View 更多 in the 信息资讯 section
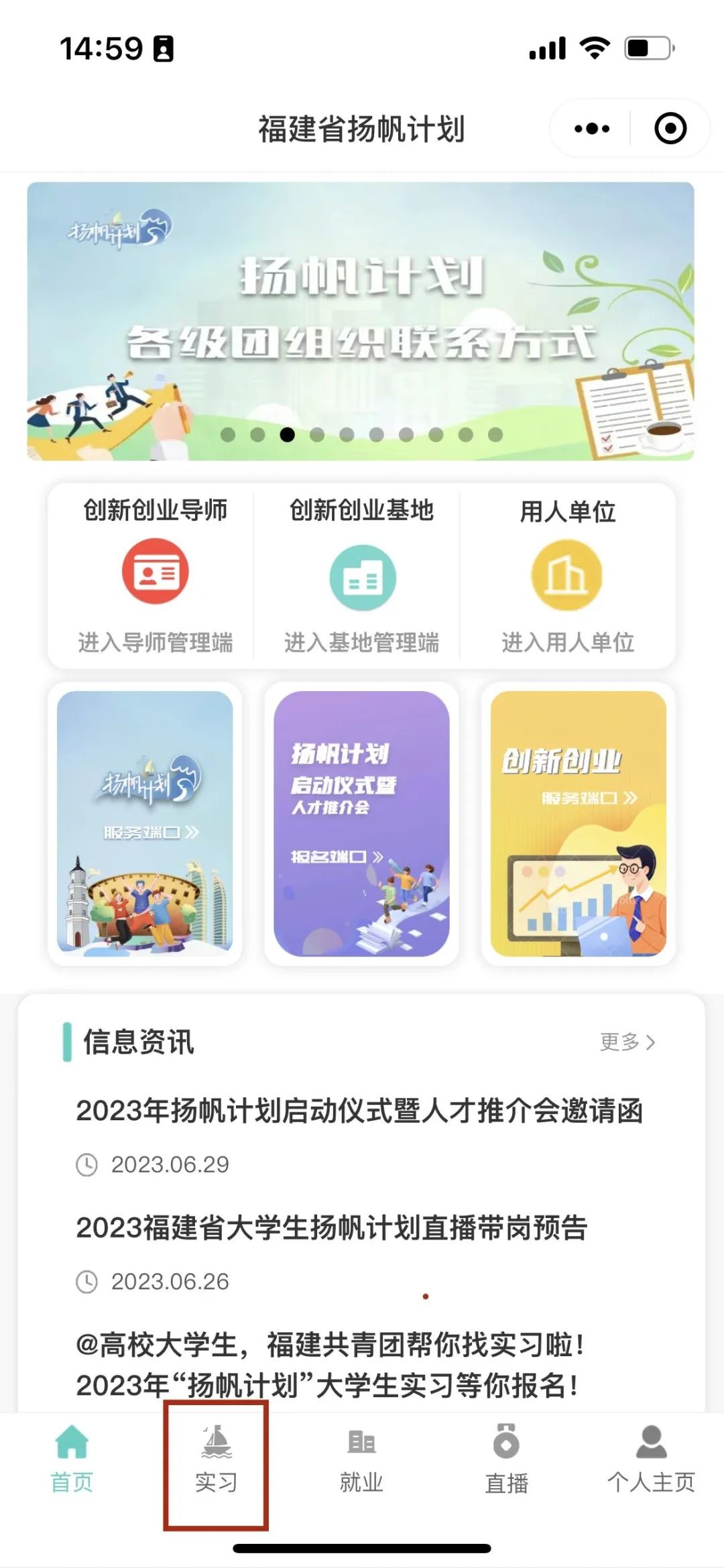724x1568 pixels. point(627,1042)
